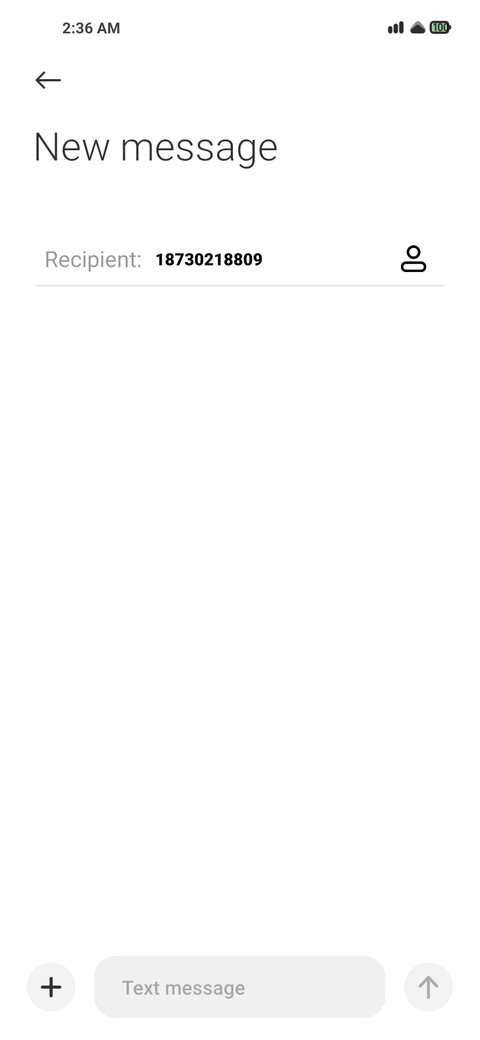Go back using the arrow icon
480x1040 pixels.
click(x=48, y=80)
